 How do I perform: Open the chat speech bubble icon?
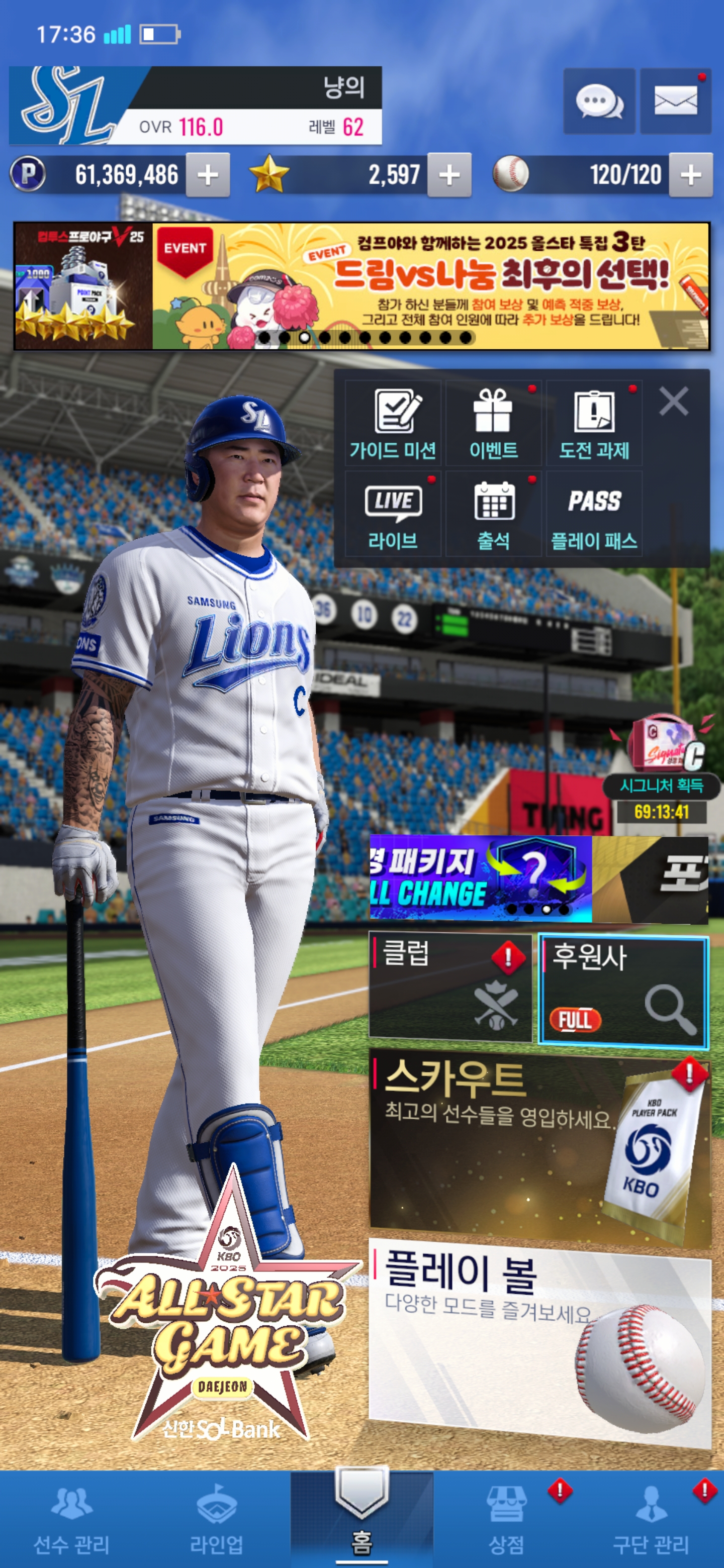tap(599, 101)
